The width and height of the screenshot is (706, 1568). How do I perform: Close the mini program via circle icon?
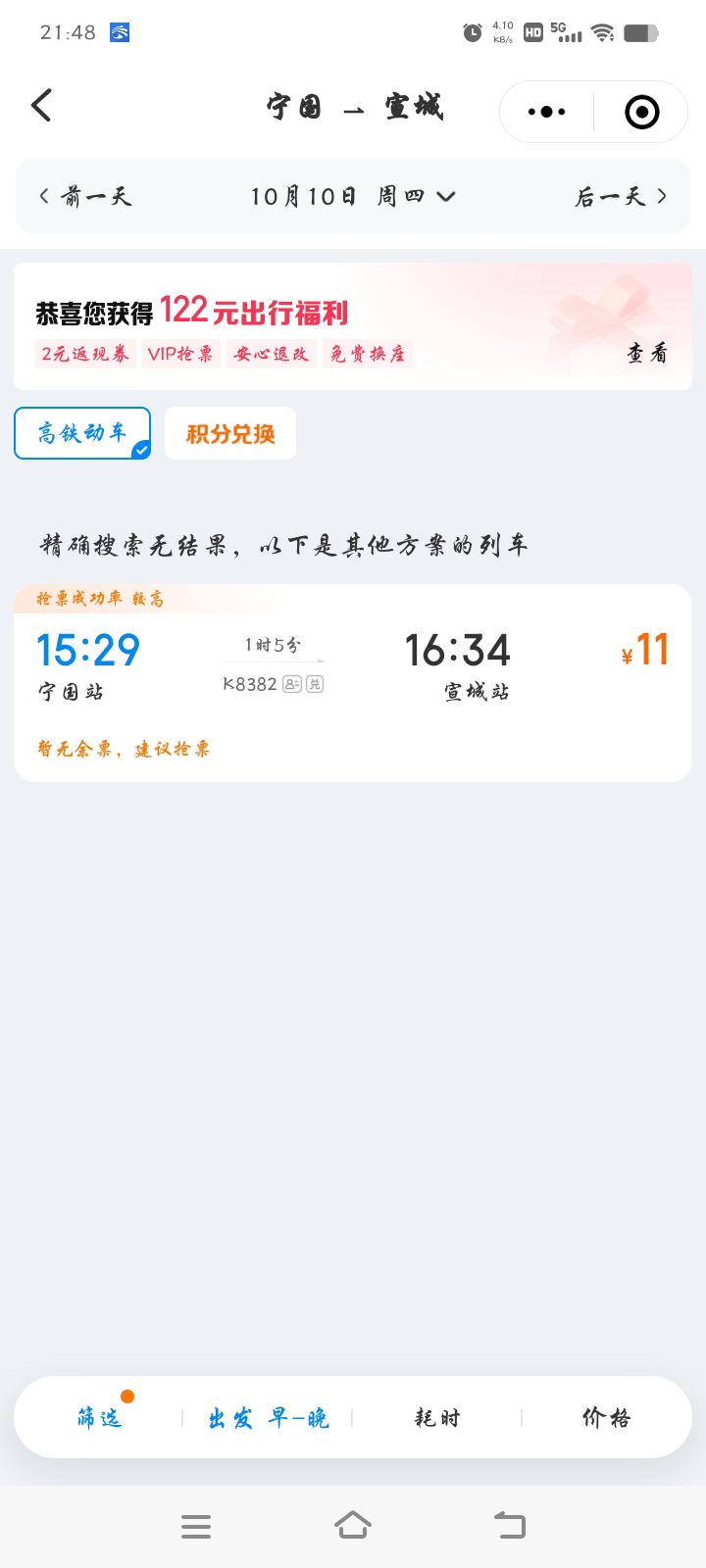pyautogui.click(x=641, y=112)
